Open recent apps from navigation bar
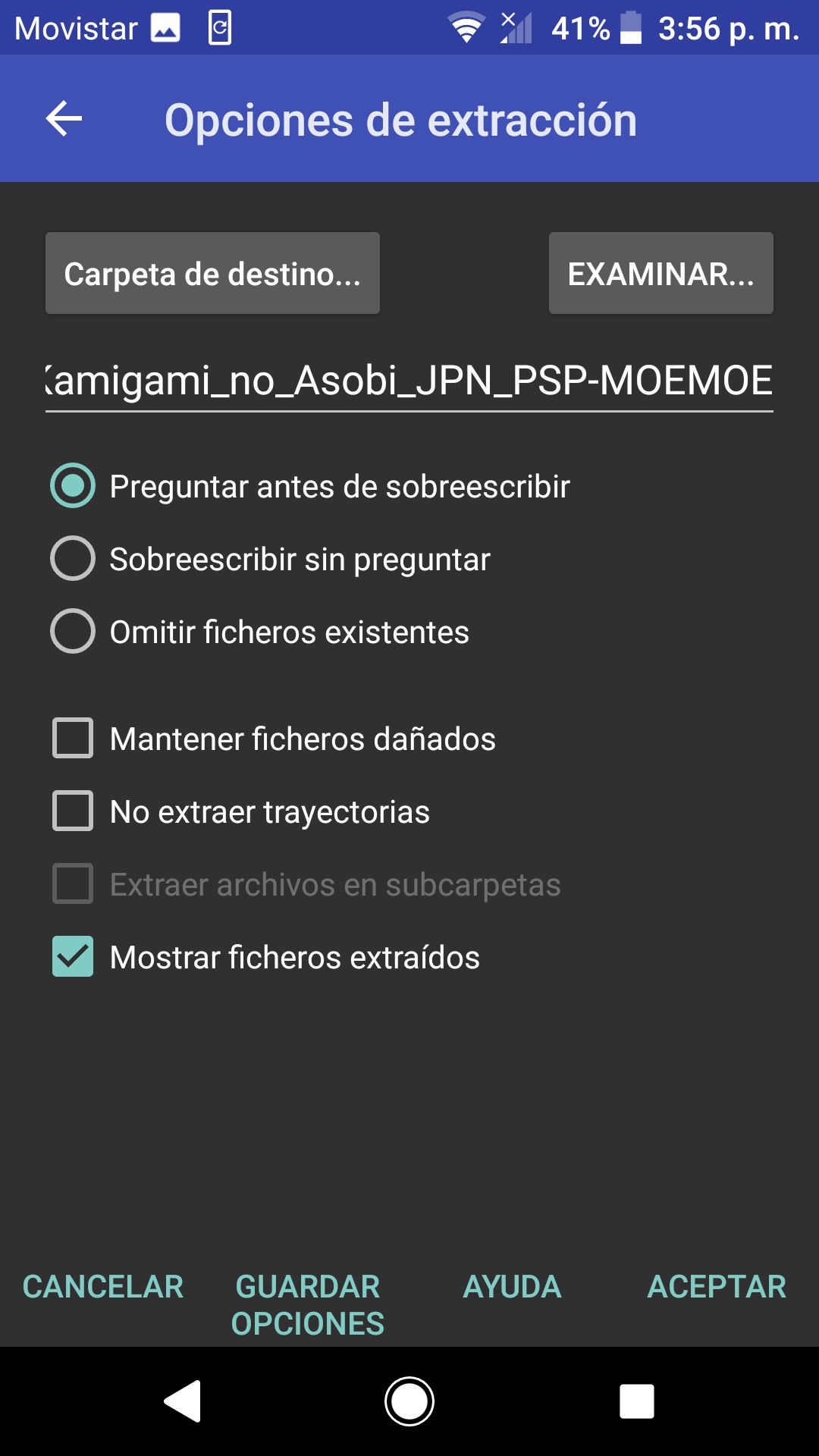The width and height of the screenshot is (819, 1456). click(x=637, y=1401)
